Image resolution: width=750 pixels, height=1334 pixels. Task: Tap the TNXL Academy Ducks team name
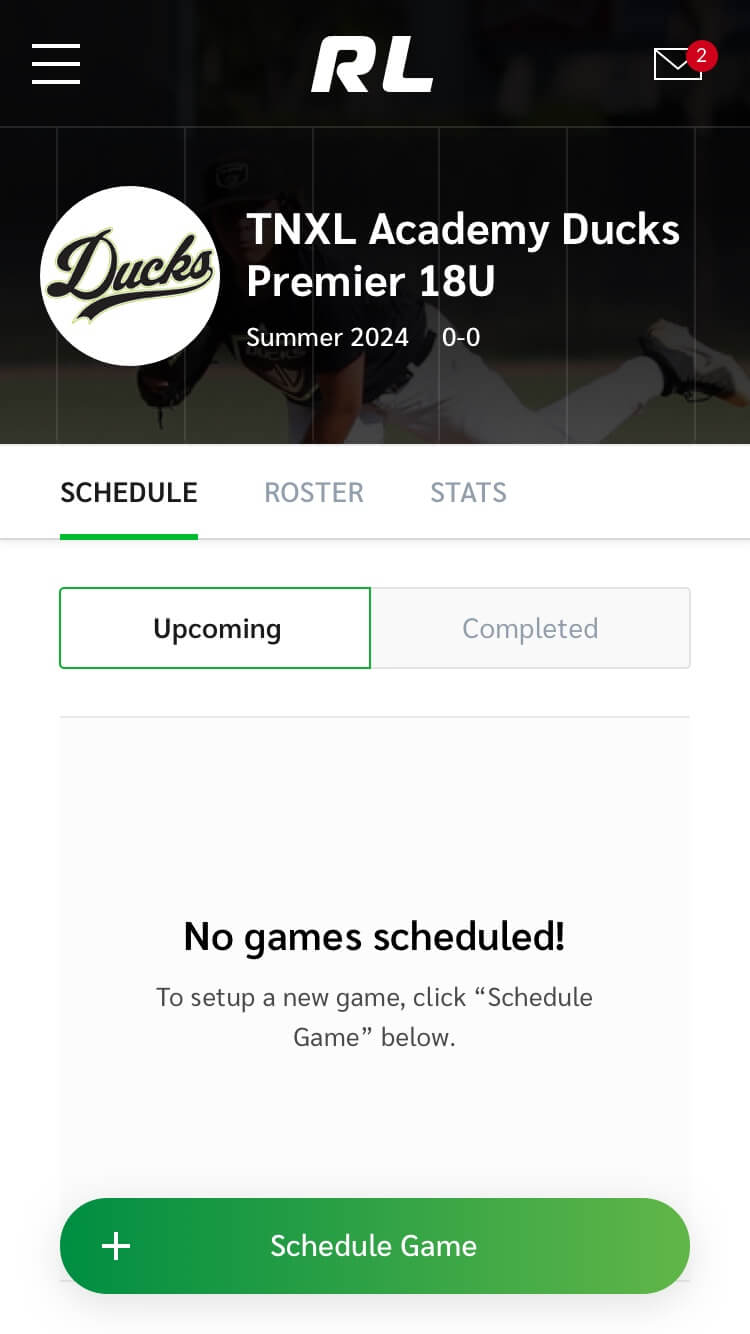click(463, 255)
